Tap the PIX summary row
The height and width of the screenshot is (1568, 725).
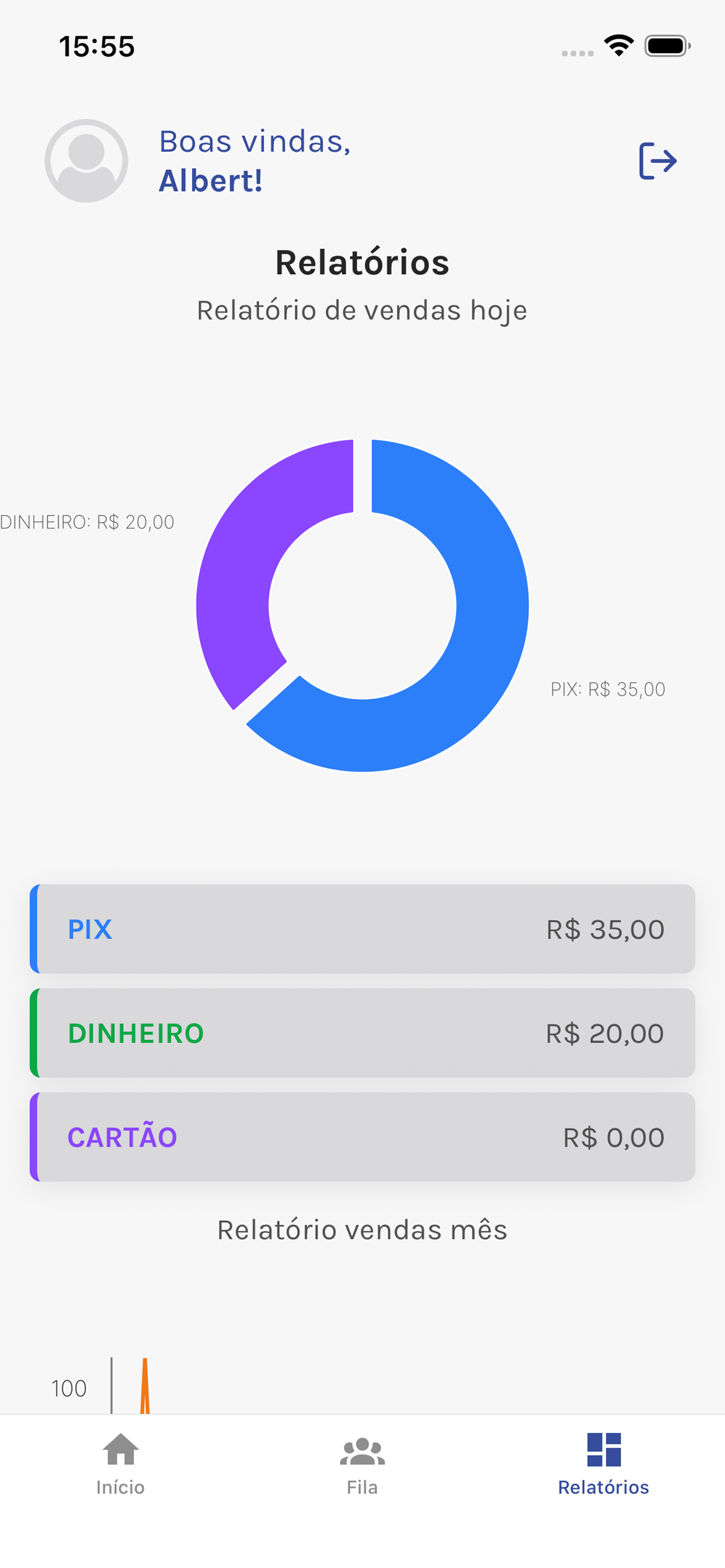tap(362, 929)
